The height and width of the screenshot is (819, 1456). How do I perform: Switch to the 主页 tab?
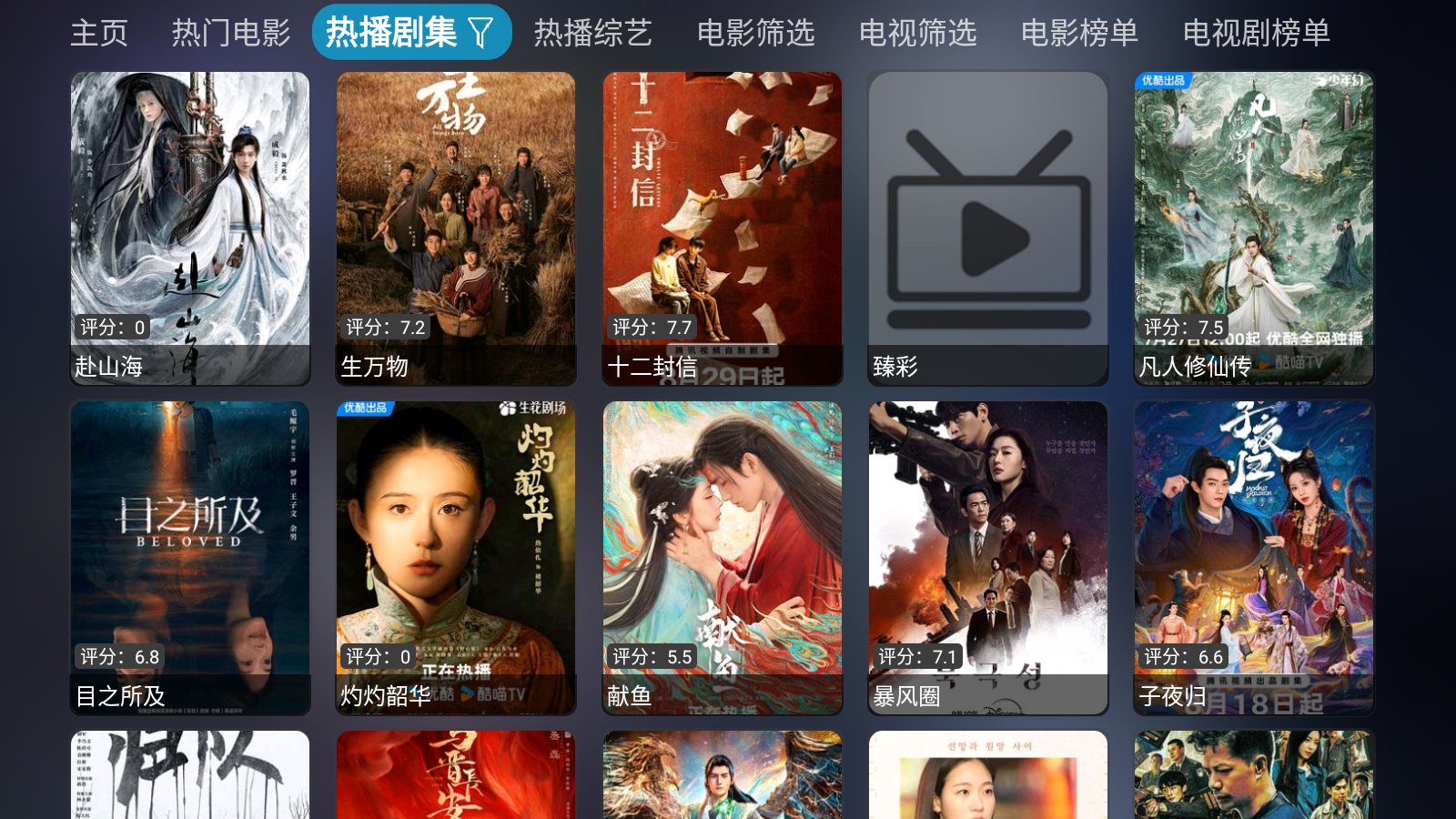pyautogui.click(x=99, y=33)
